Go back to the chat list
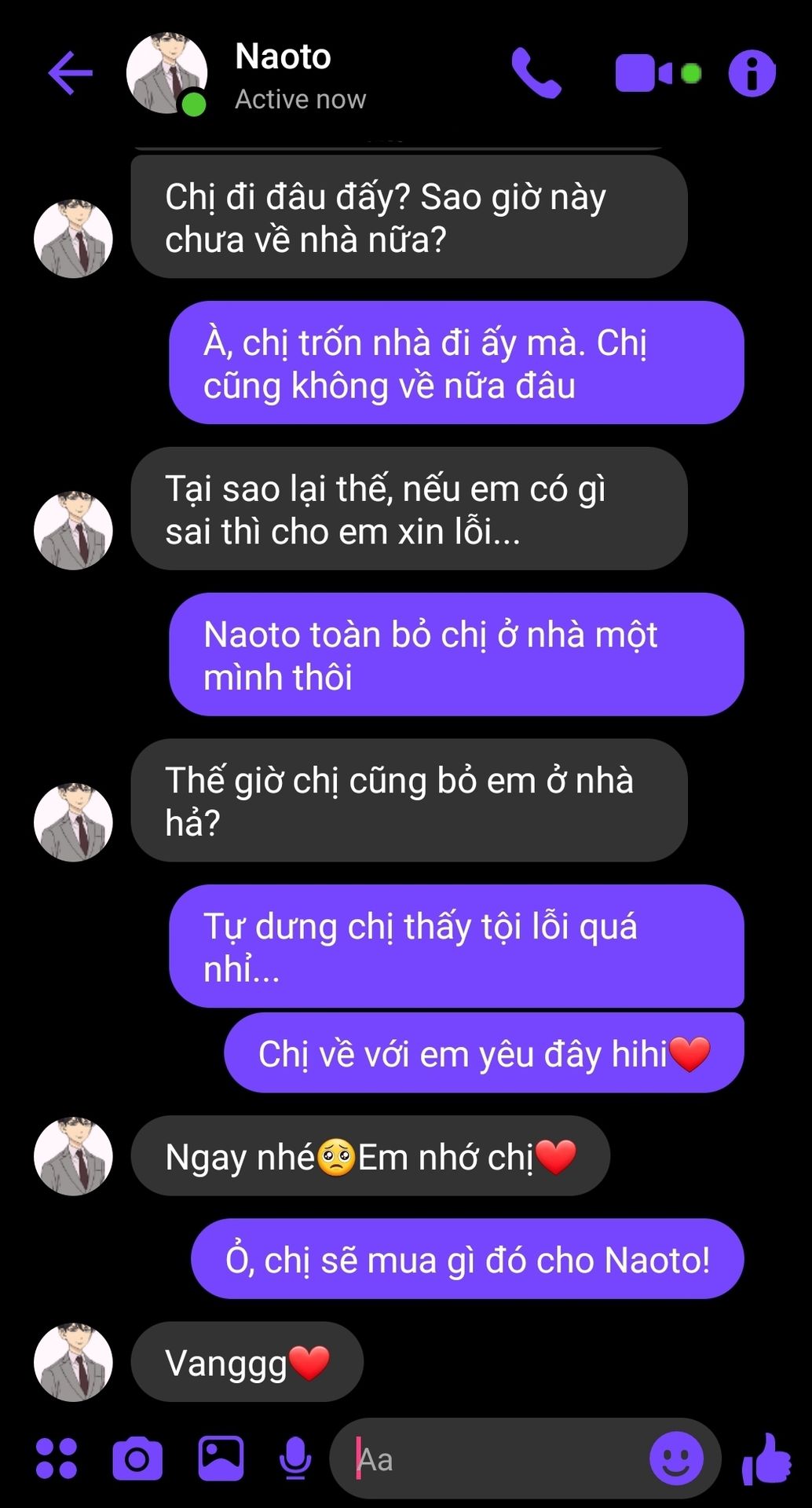The image size is (812, 1508). click(x=70, y=73)
